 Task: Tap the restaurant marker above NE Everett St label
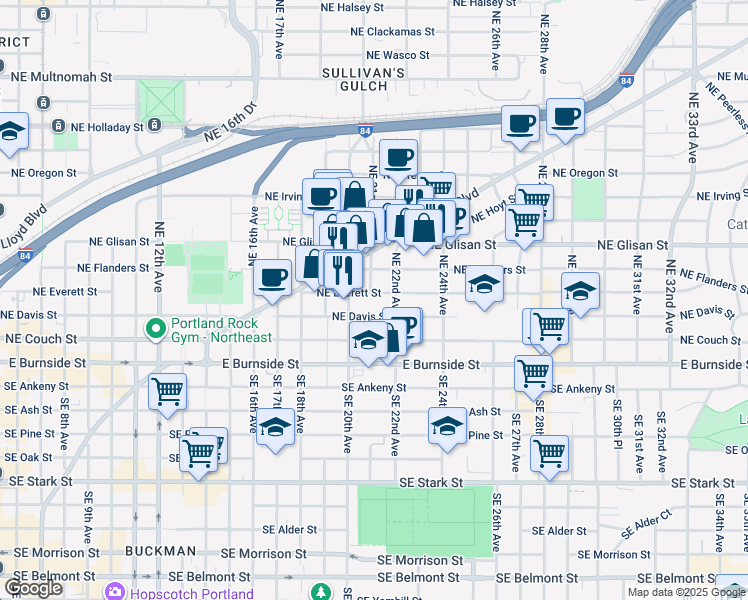[343, 272]
